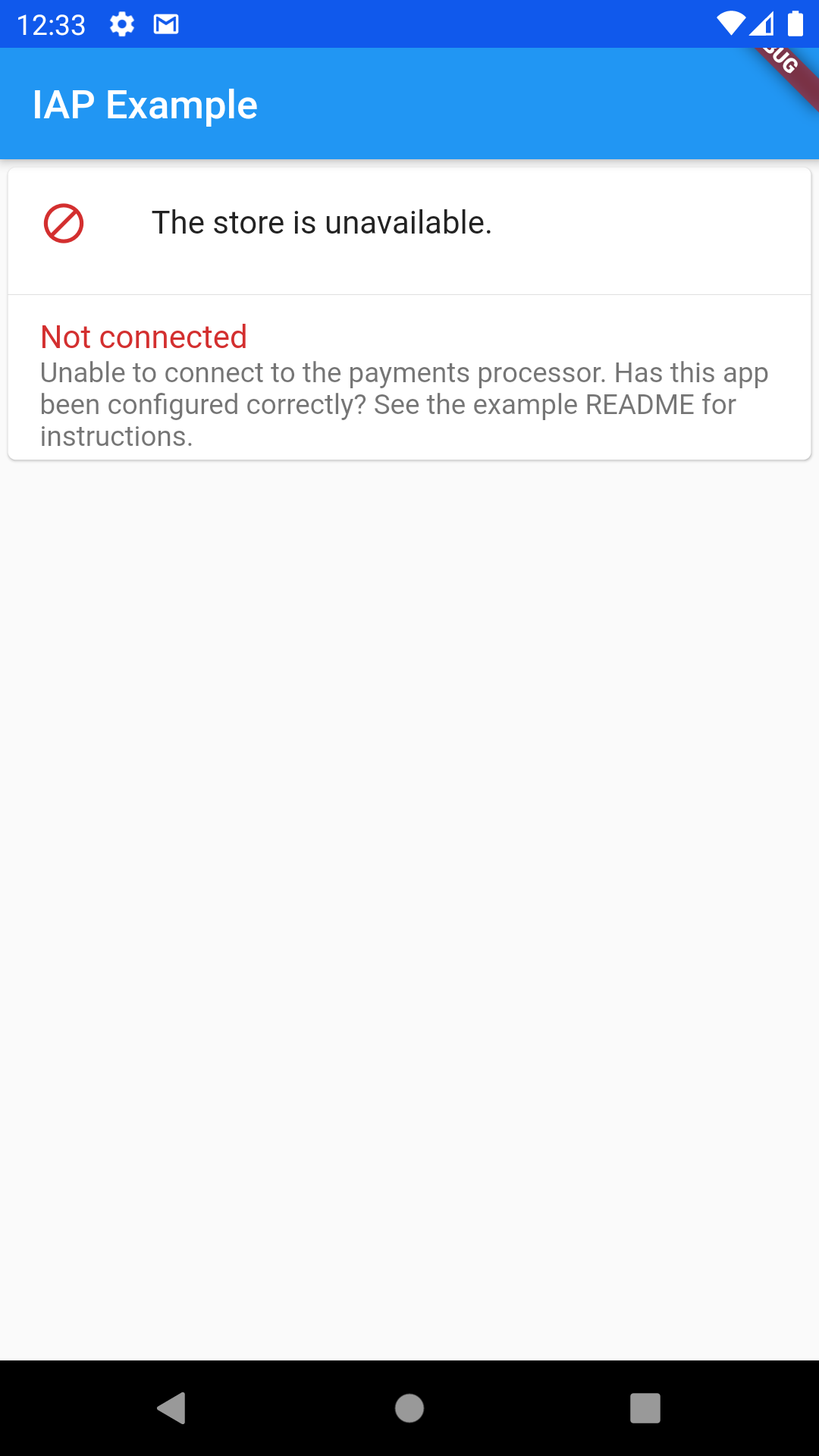The image size is (819, 1456).
Task: Tap the home navigation circle
Action: point(409,1408)
